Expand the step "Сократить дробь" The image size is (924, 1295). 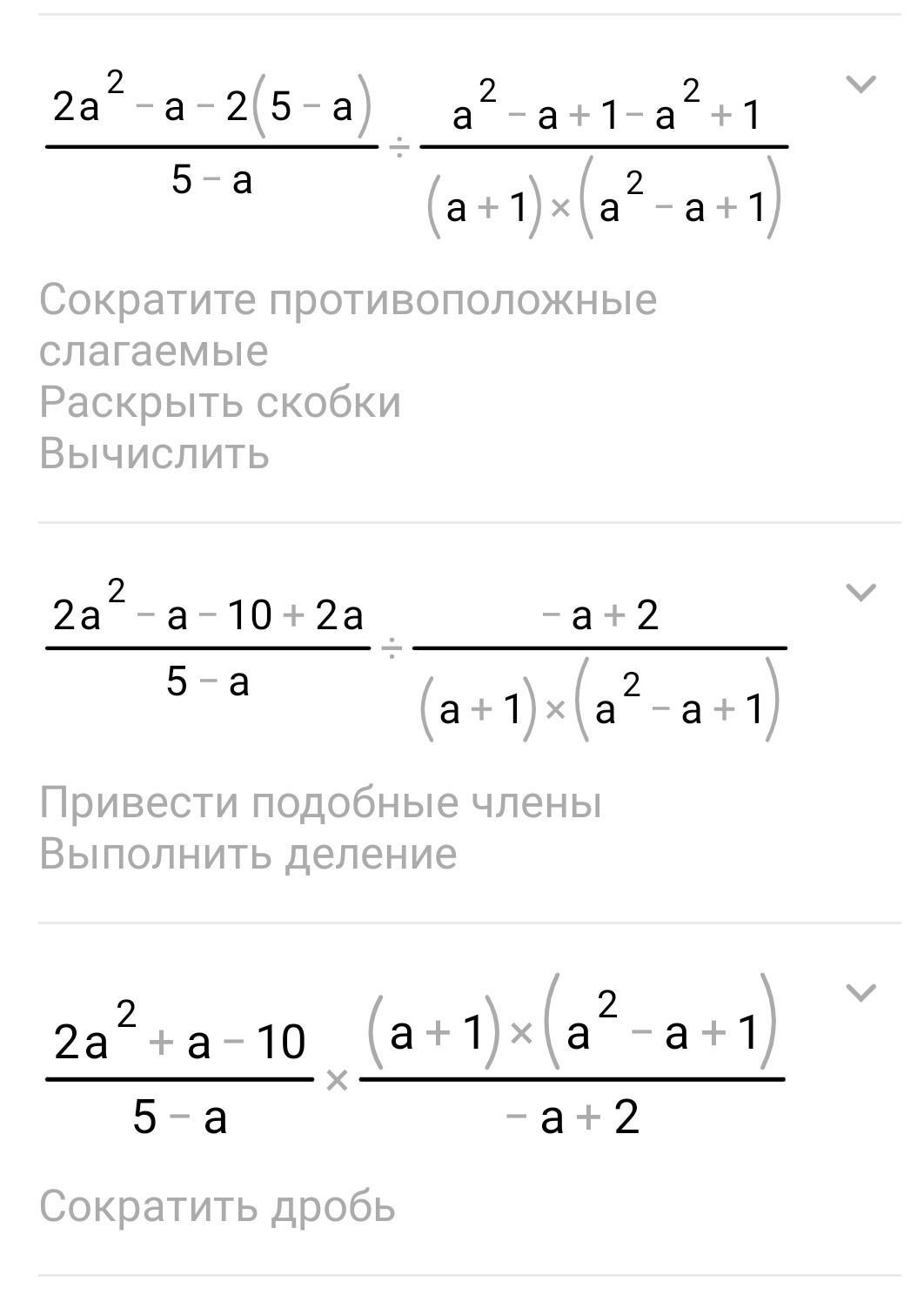[860, 993]
